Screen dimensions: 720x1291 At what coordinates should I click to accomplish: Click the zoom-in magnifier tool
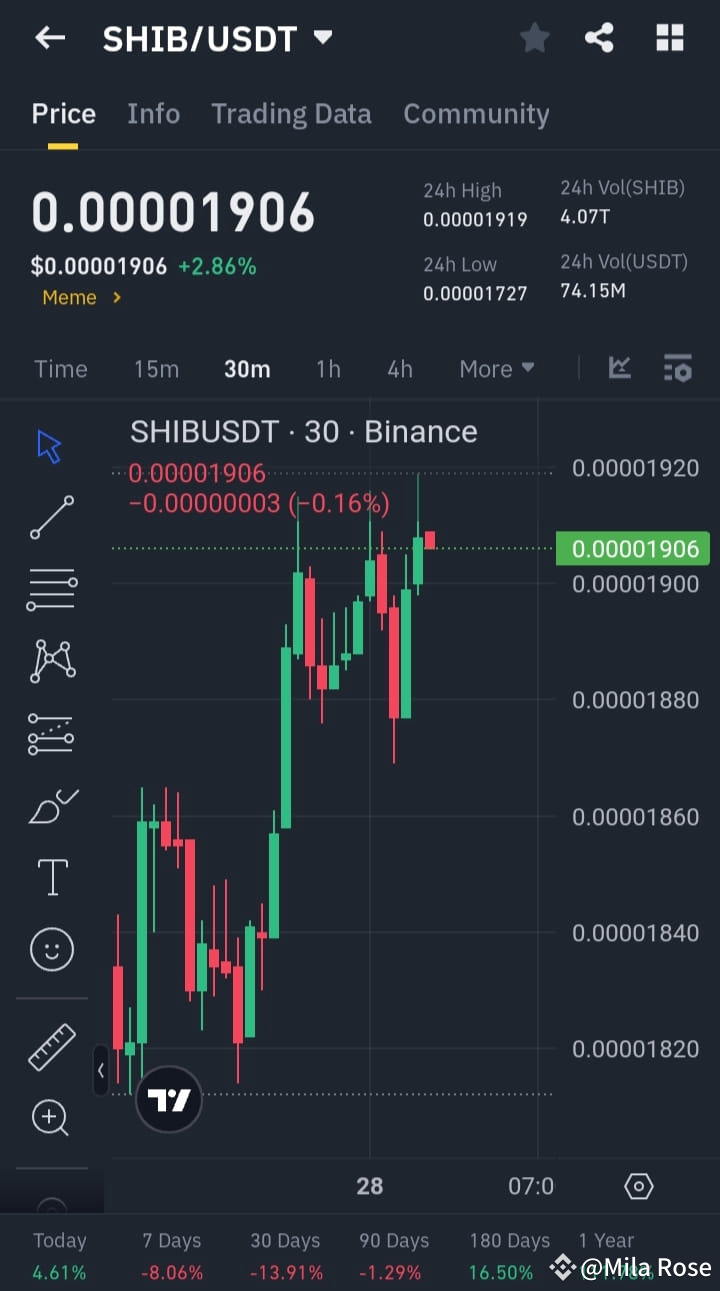[50, 1118]
